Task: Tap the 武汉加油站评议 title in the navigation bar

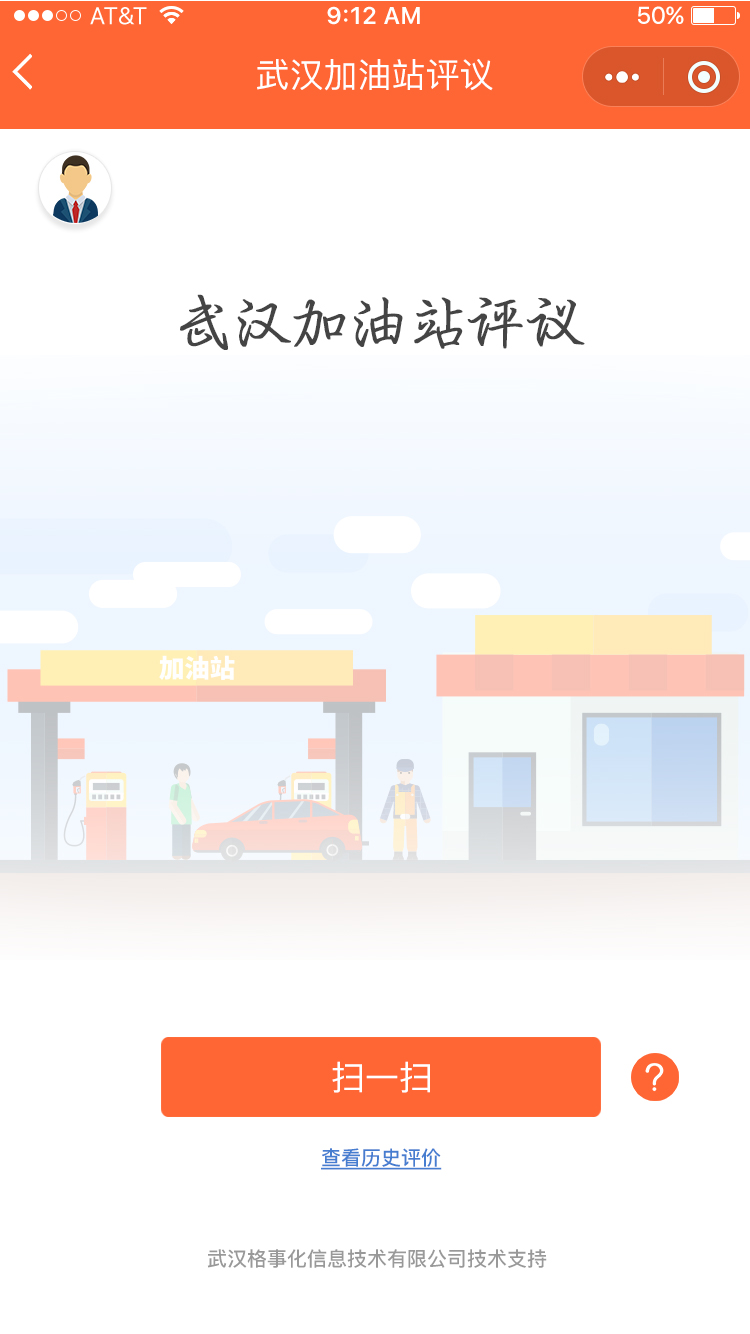Action: pos(375,75)
